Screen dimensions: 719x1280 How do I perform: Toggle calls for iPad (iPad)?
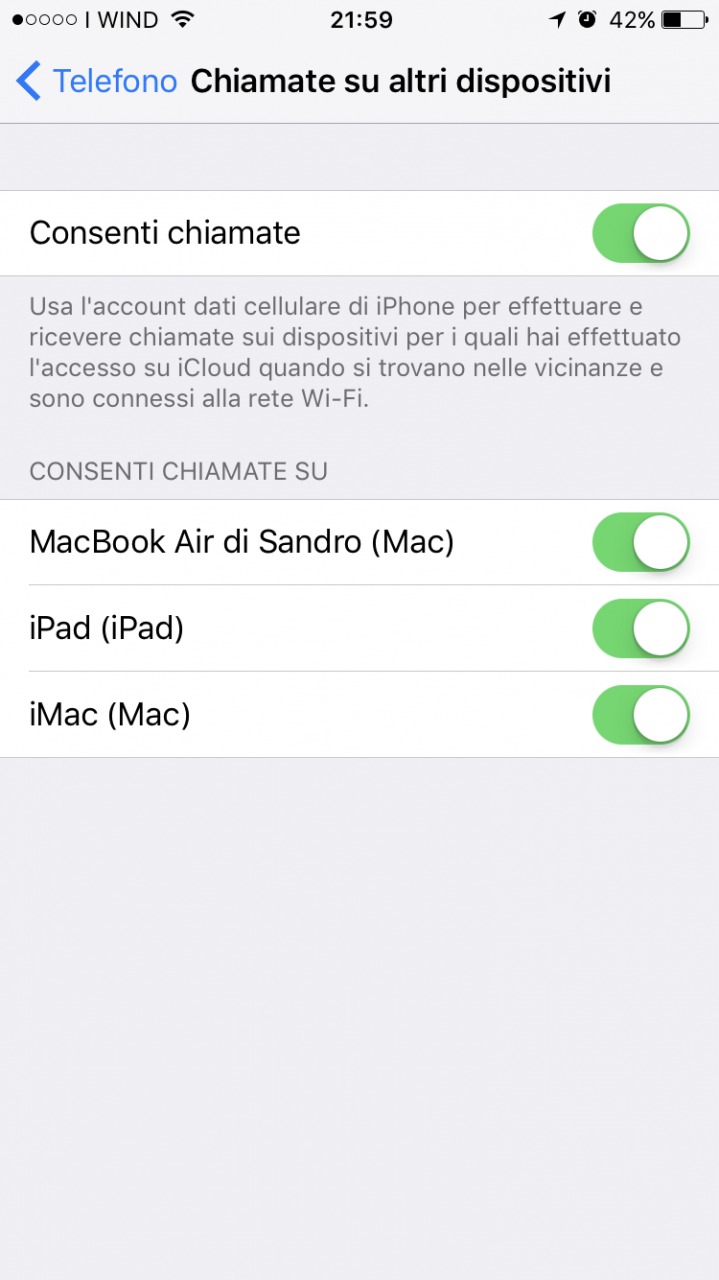[641, 628]
